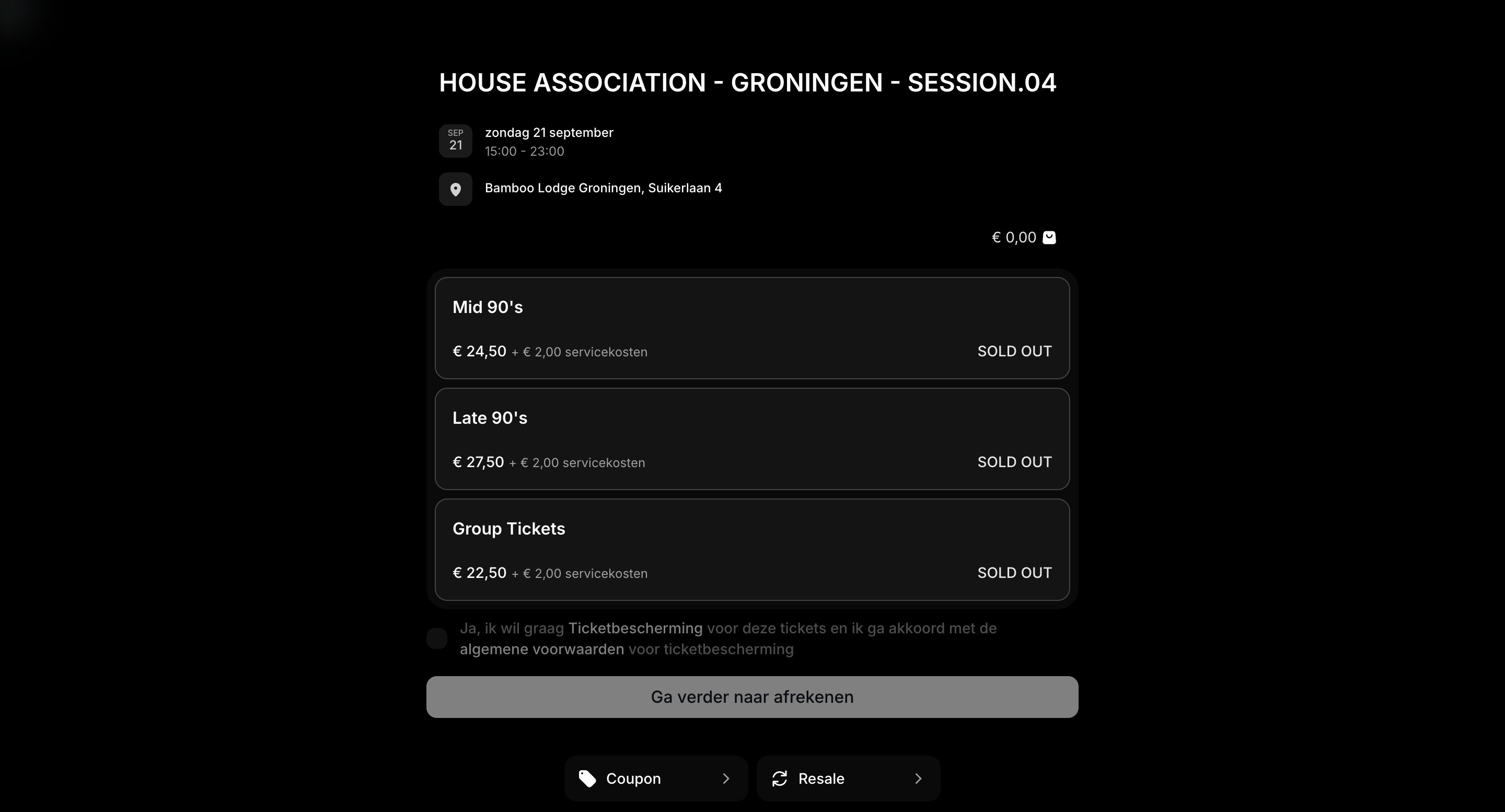Open the Coupon option
This screenshot has height=812, width=1505.
pyautogui.click(x=655, y=779)
